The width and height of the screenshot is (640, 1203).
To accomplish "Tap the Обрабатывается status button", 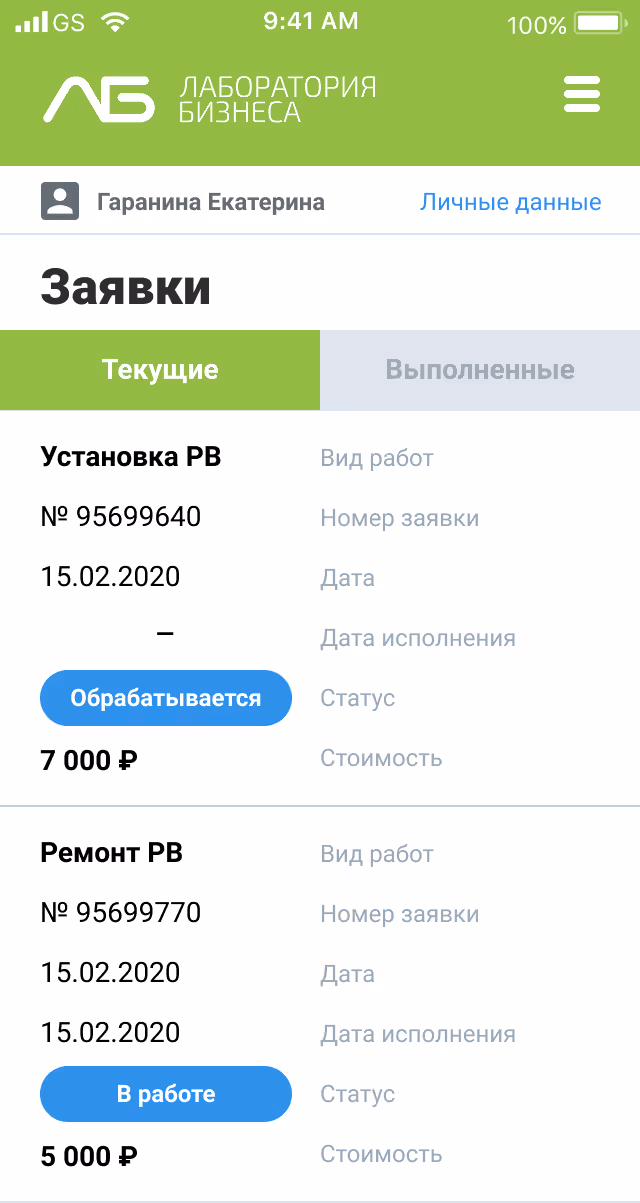I will click(x=166, y=698).
